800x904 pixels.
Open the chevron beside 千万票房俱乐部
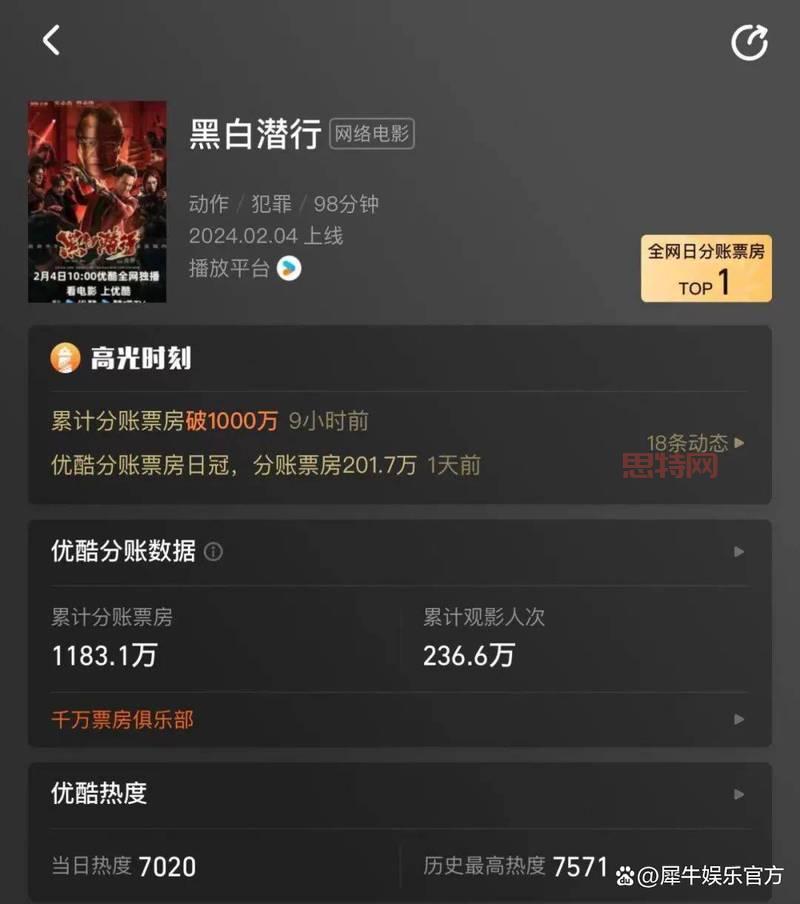[738, 719]
